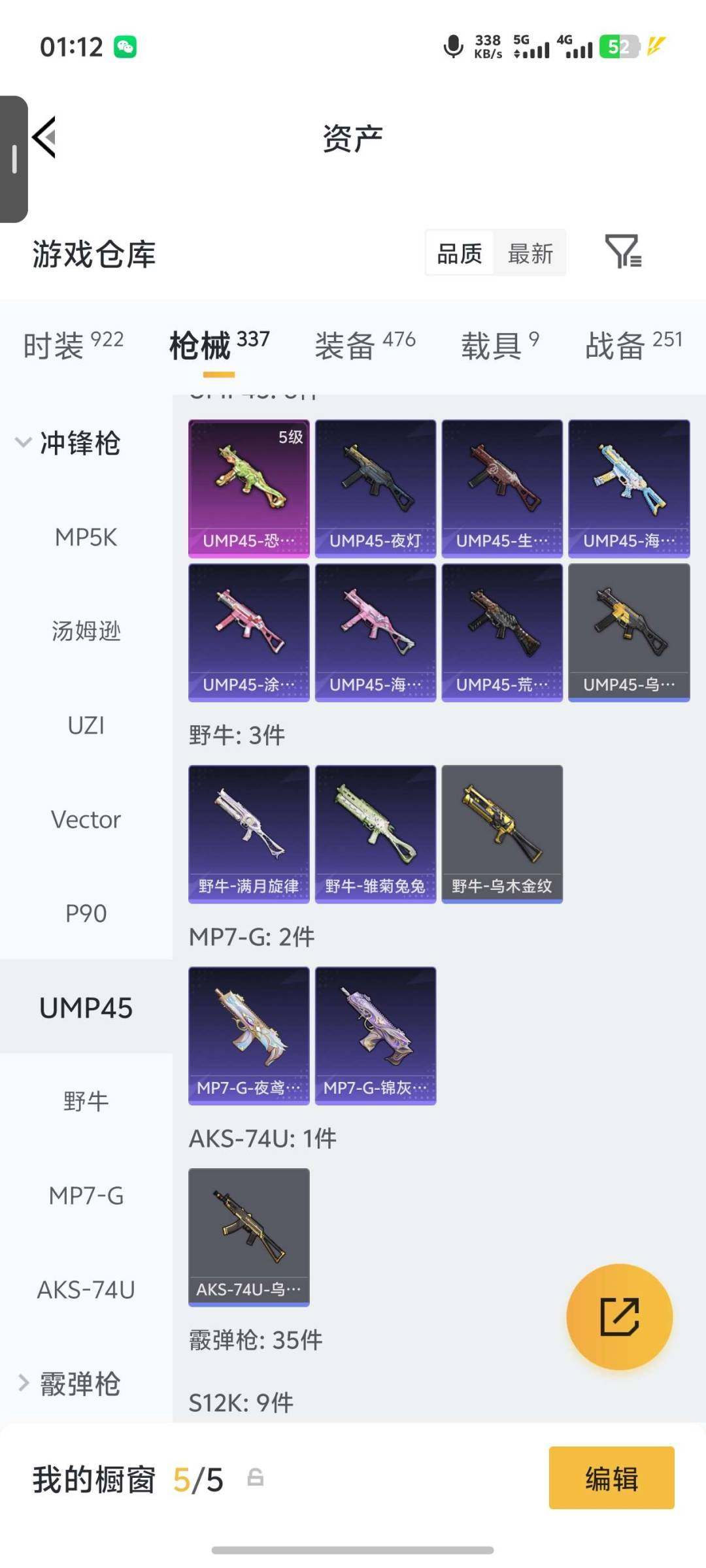
Task: Go back using the top-left arrow
Action: pyautogui.click(x=44, y=137)
